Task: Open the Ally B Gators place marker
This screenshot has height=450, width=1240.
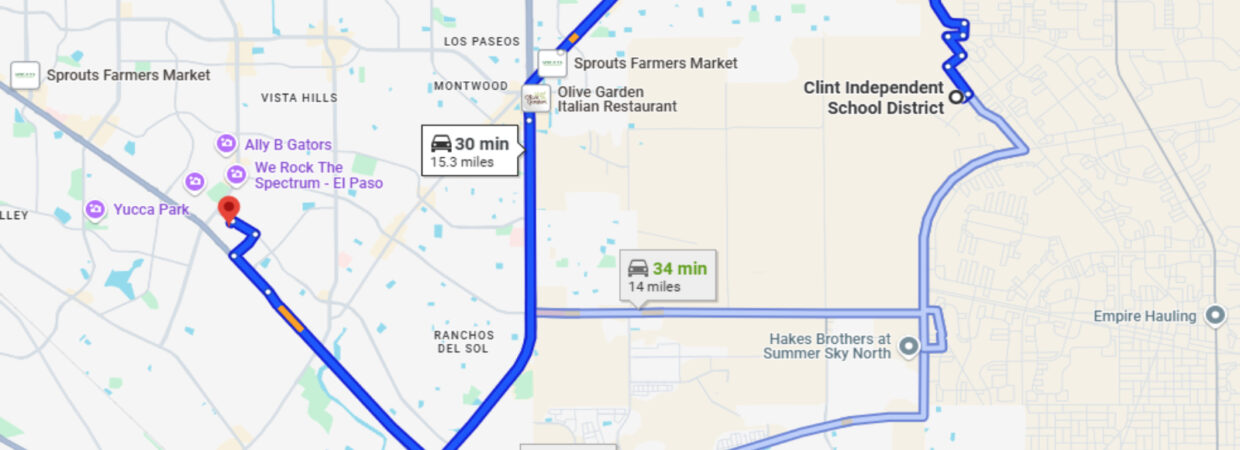Action: 227,145
